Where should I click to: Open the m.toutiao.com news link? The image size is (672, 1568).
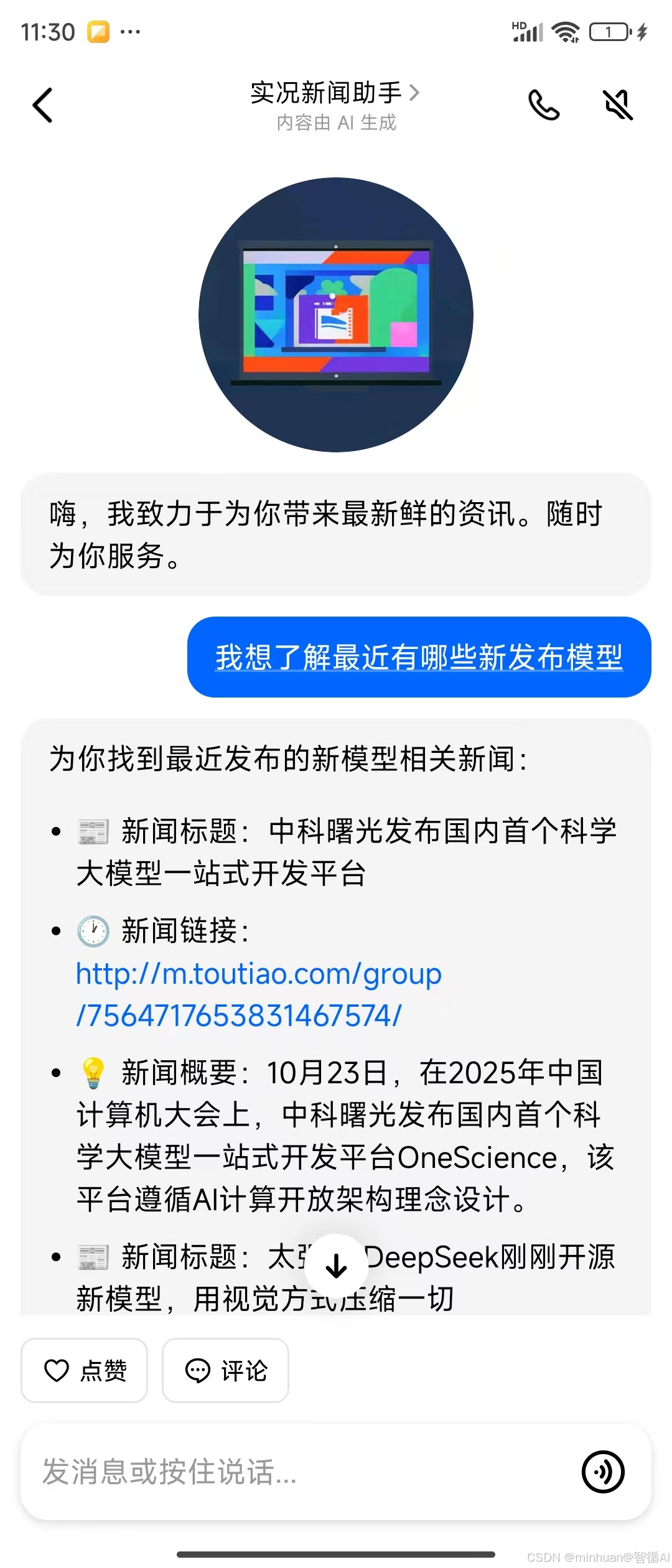tap(258, 994)
